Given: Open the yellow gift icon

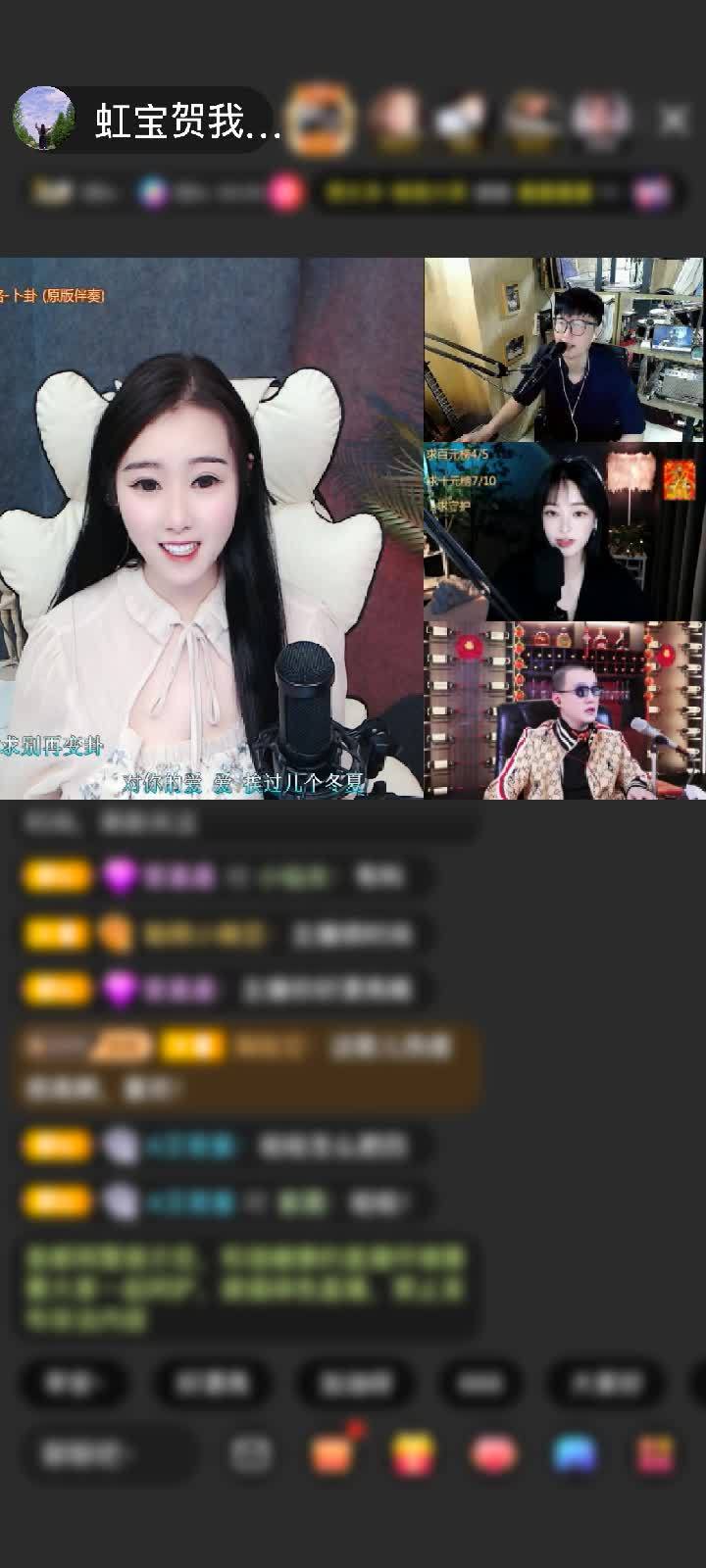Looking at the screenshot, I should (x=413, y=1454).
